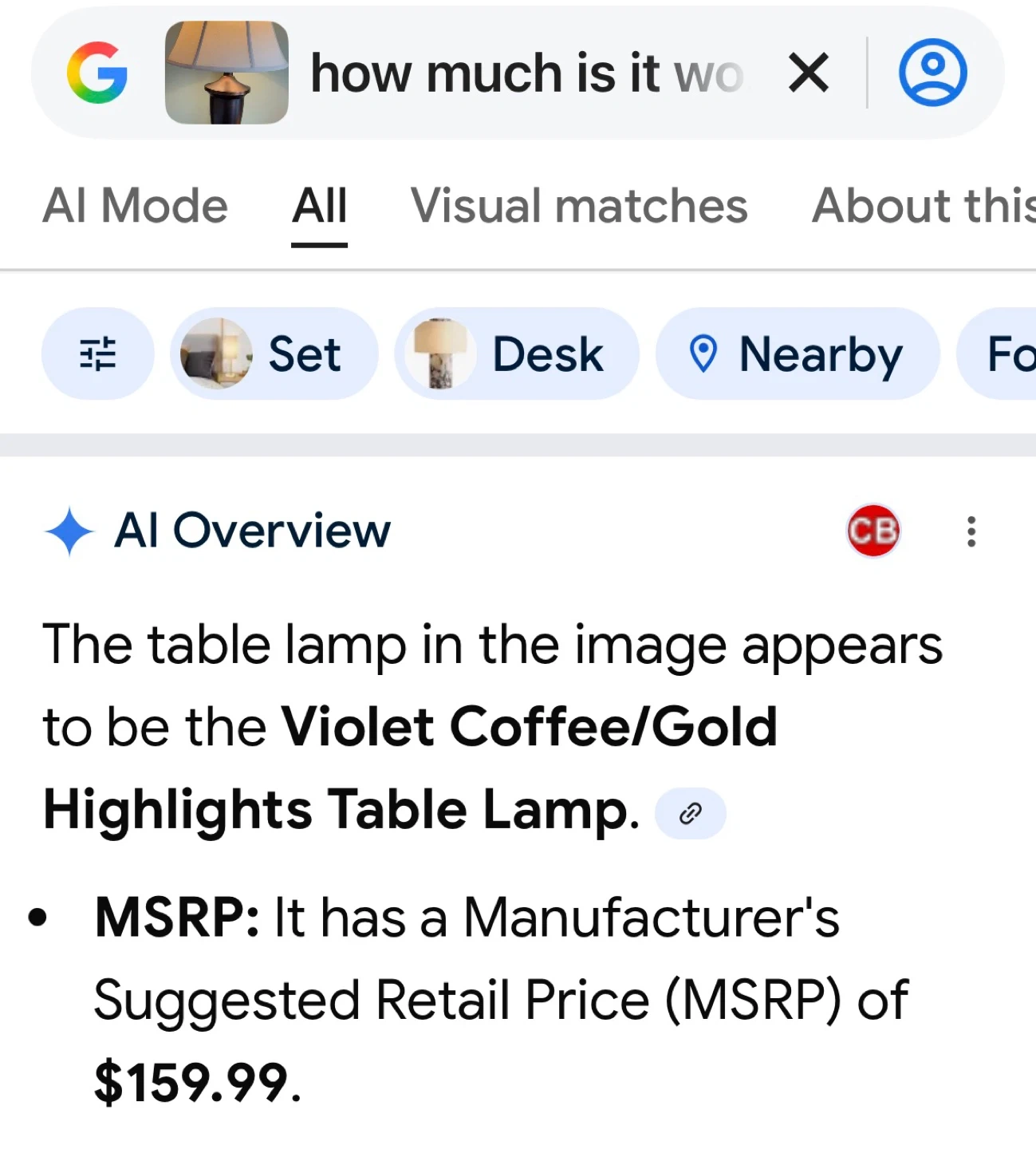Apply the Nearby filter chip
The image size is (1036, 1149).
[797, 353]
